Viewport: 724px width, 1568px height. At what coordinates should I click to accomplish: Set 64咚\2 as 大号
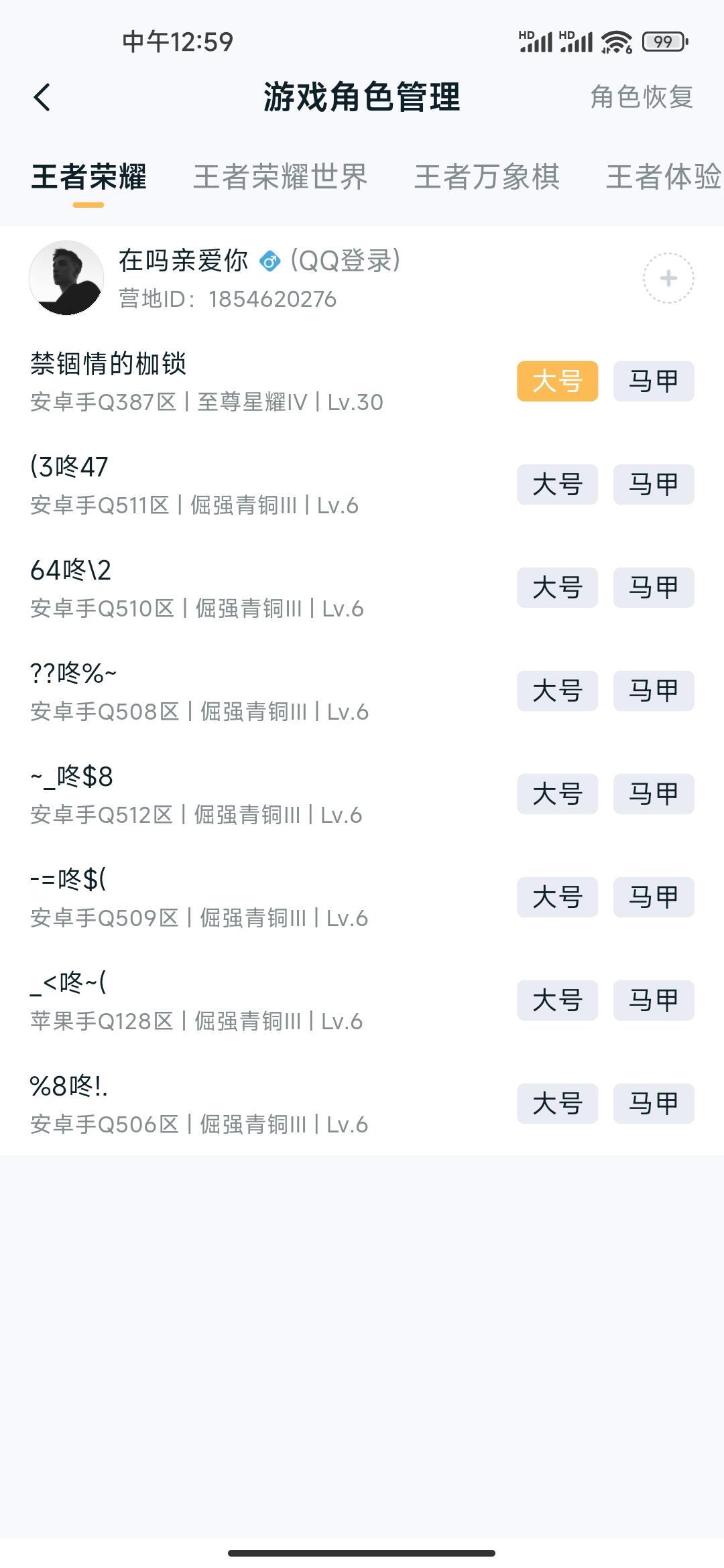pyautogui.click(x=557, y=588)
